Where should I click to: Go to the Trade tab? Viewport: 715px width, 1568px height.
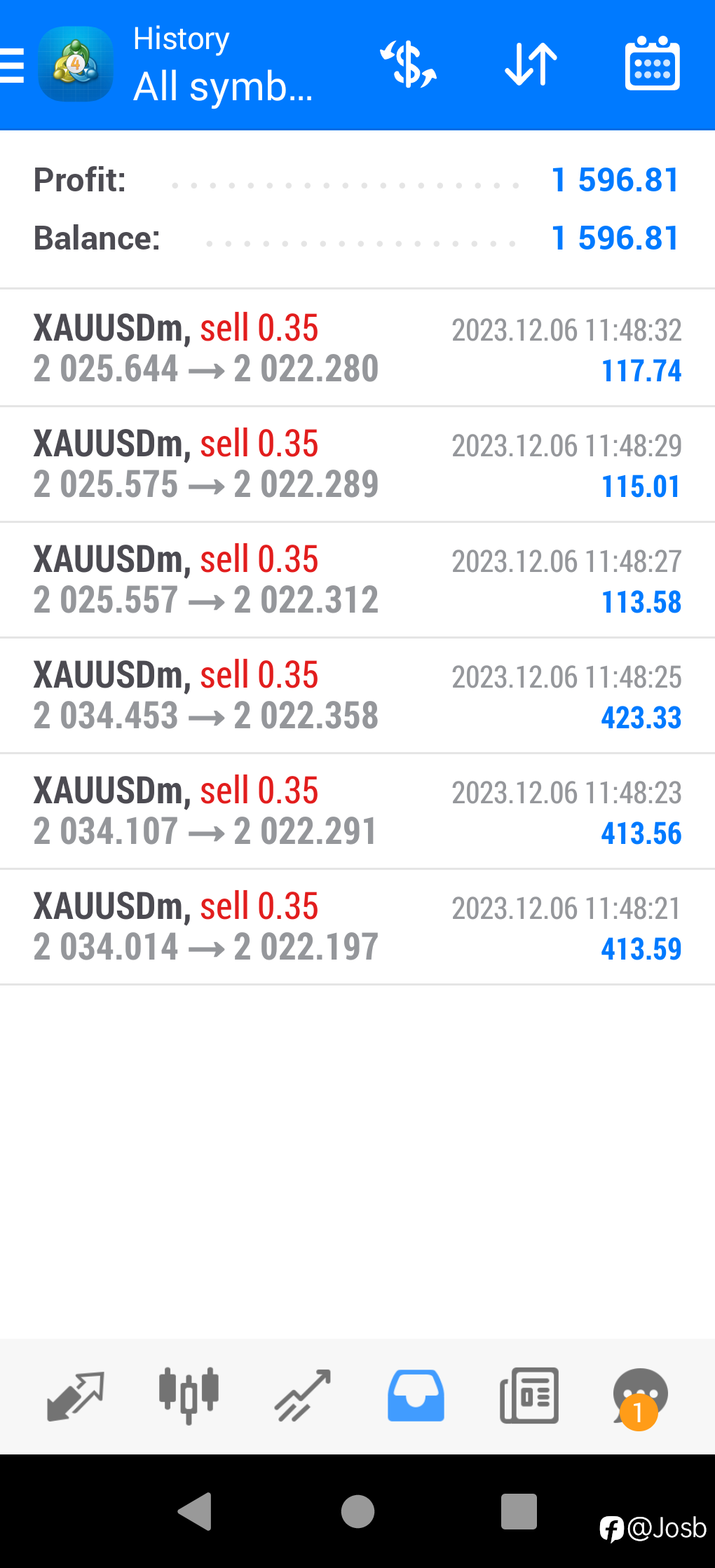tap(302, 1396)
